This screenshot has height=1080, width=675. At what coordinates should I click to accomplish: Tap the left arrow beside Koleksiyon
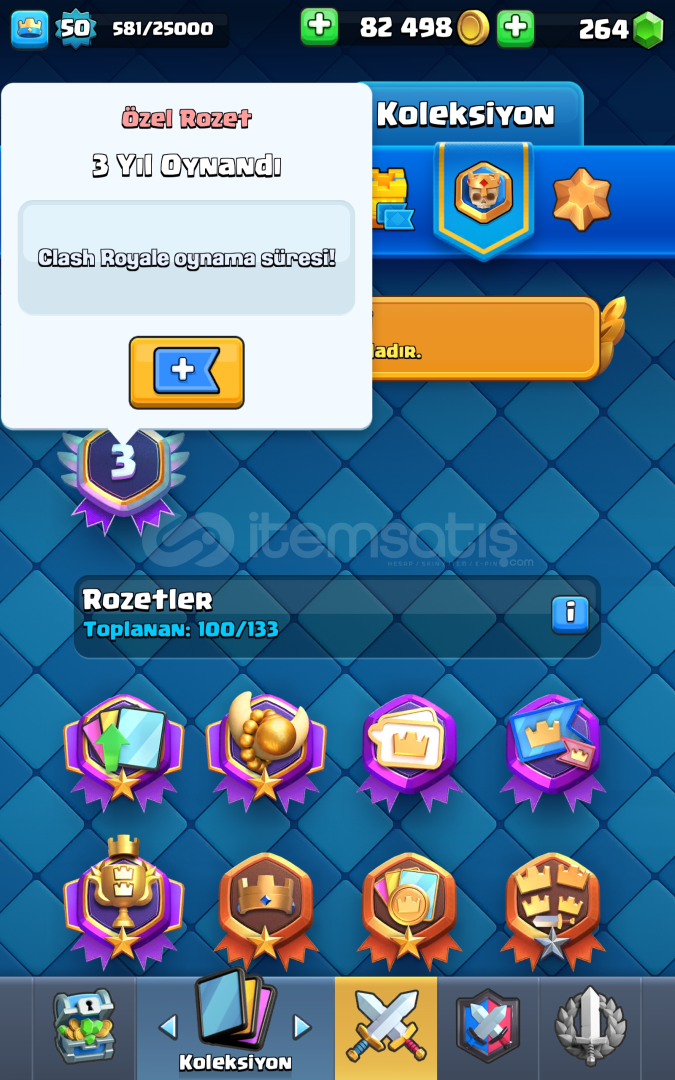tap(168, 1026)
